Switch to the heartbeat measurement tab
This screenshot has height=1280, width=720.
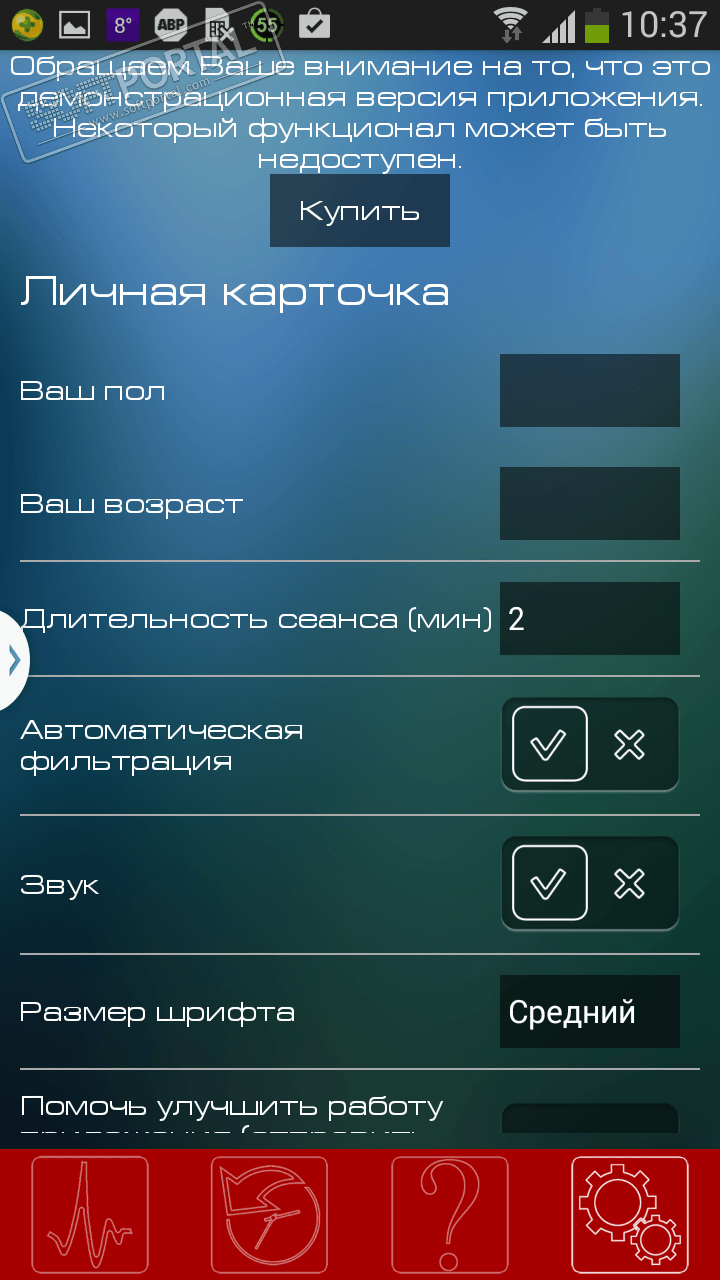pos(90,1215)
